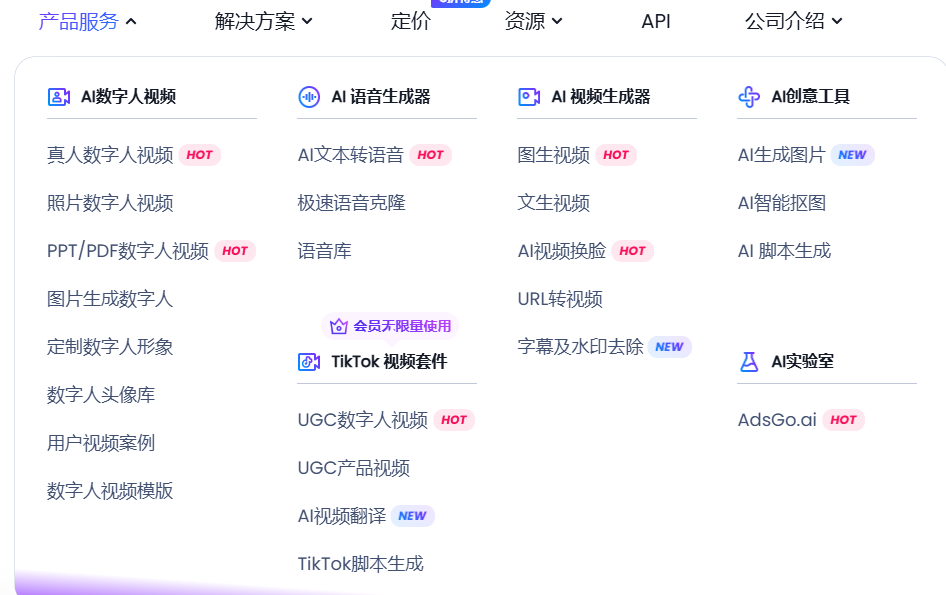
Task: Open 真人数字人视频
Action: click(110, 155)
